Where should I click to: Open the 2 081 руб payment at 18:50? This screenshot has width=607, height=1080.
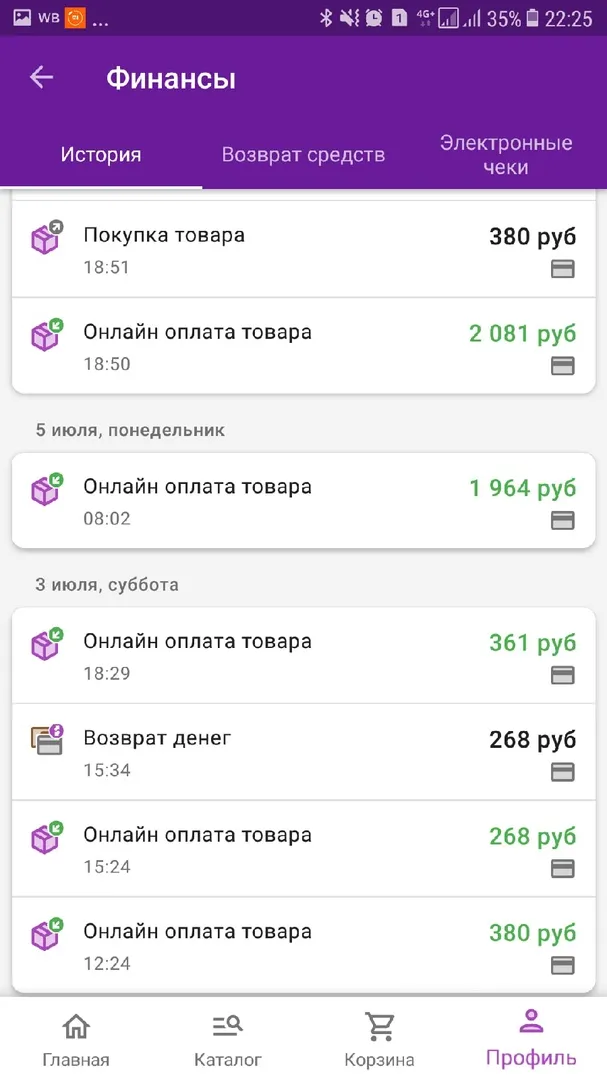pos(303,346)
